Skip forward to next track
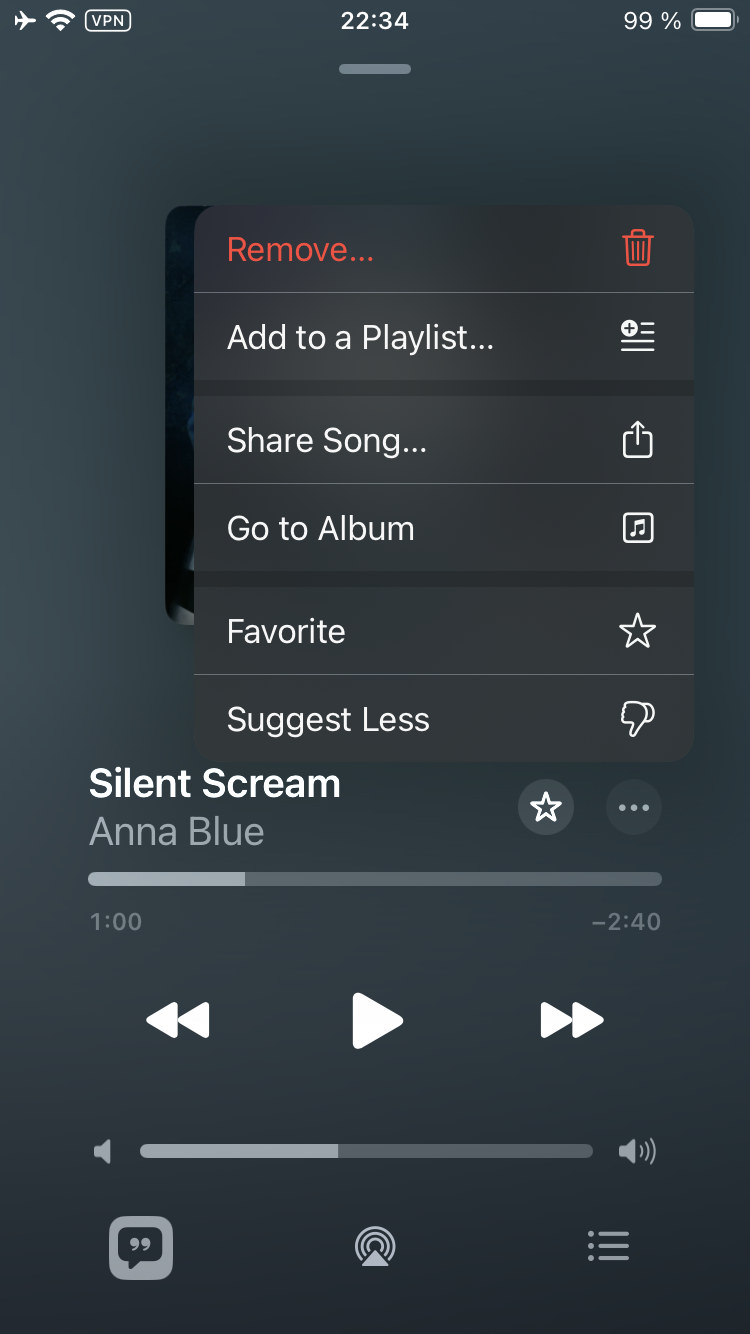The image size is (750, 1334). click(572, 1020)
